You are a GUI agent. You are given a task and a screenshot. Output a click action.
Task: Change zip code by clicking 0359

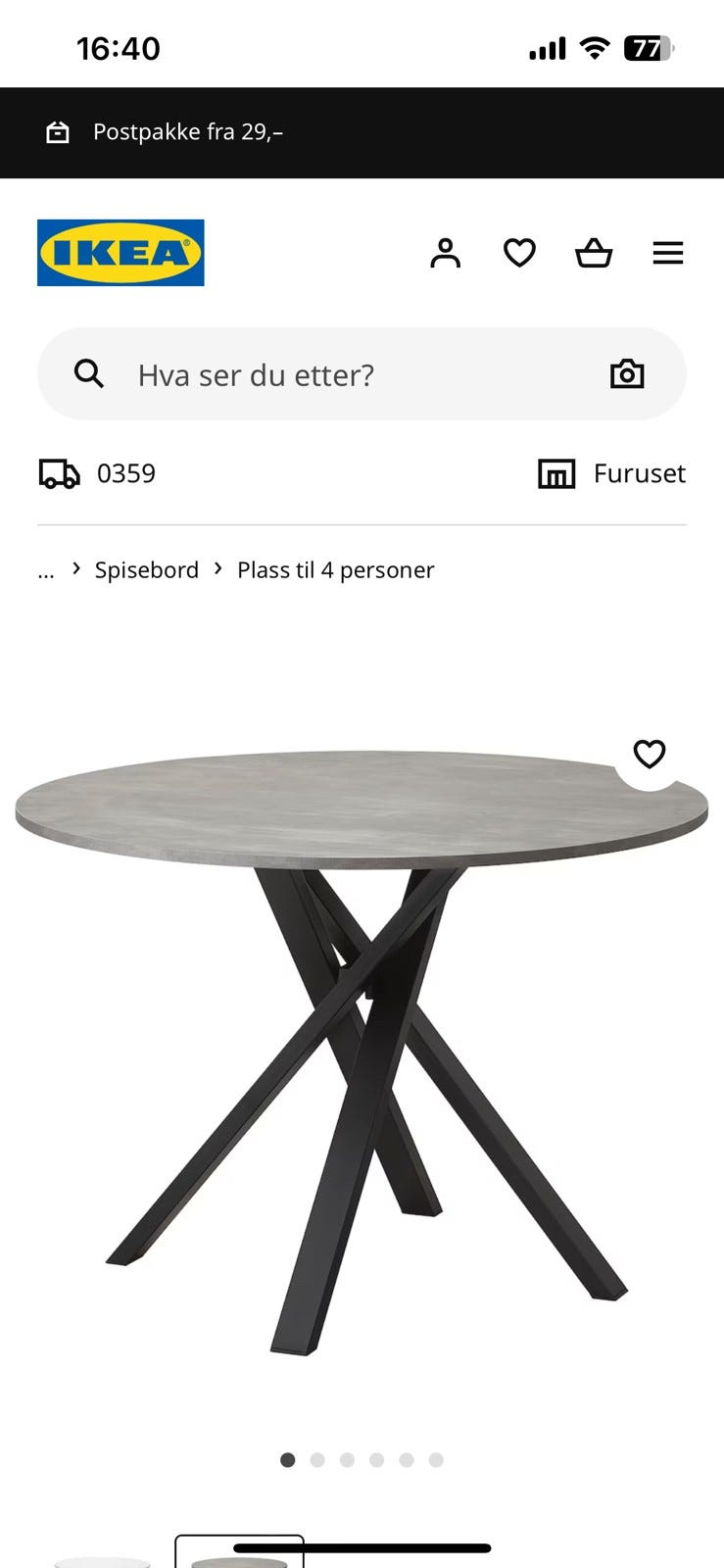coord(126,473)
